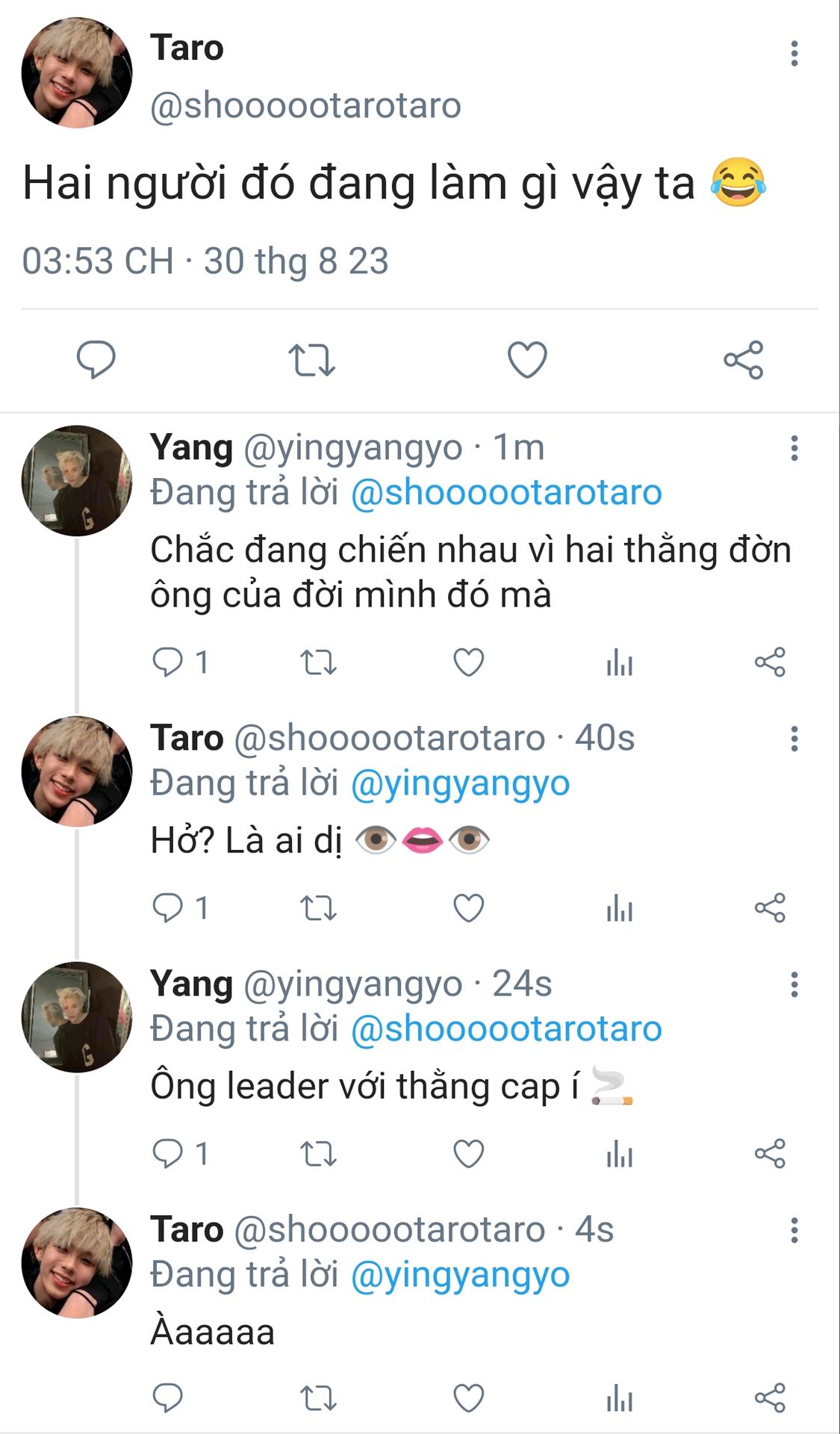This screenshot has width=840, height=1434.
Task: Reply to Taro's main tweet
Action: click(96, 360)
